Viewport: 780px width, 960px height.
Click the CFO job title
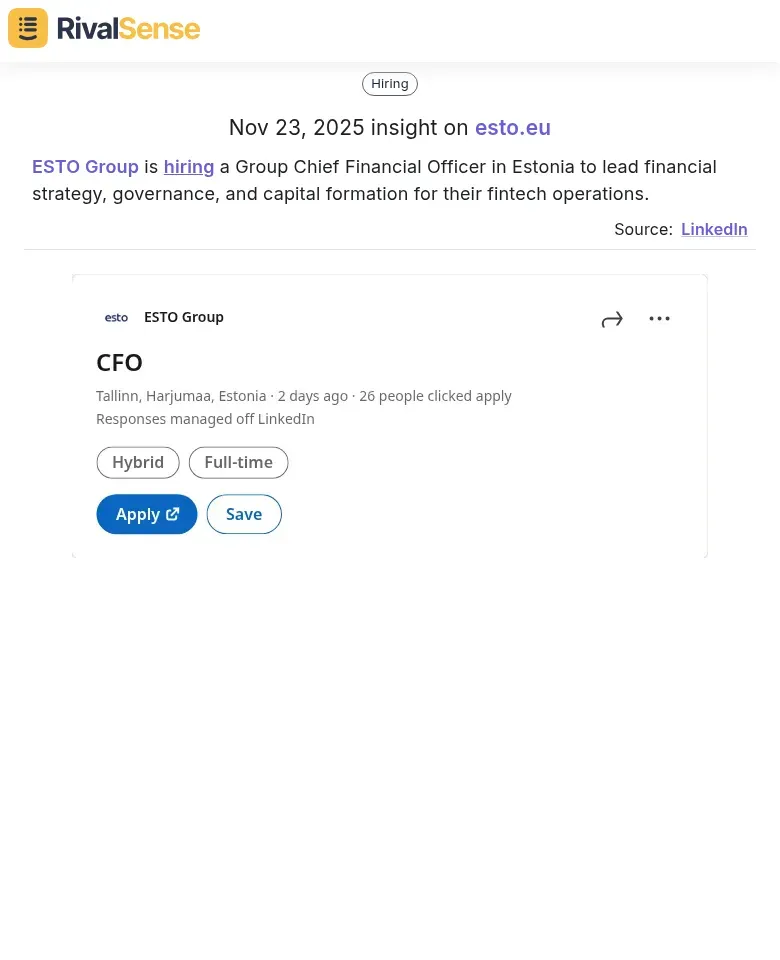tap(119, 362)
